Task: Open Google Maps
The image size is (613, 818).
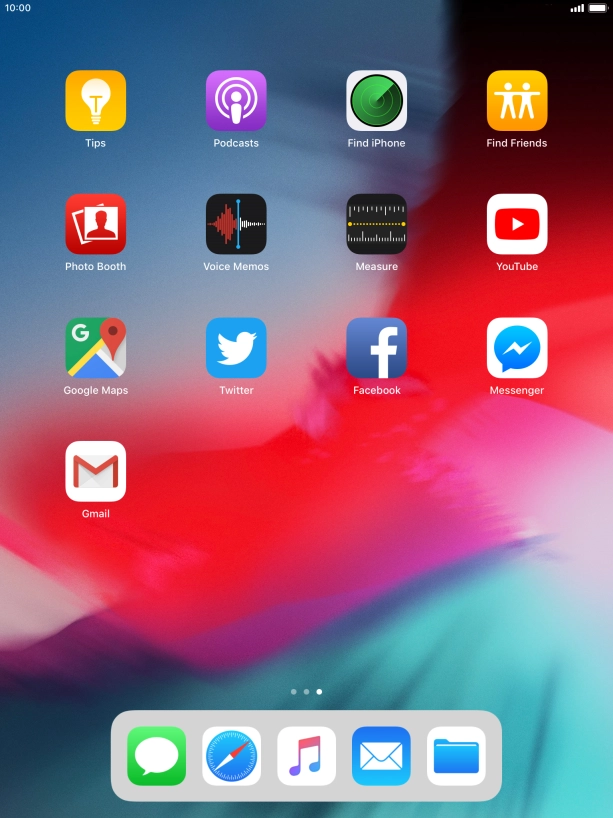Action: [x=96, y=348]
